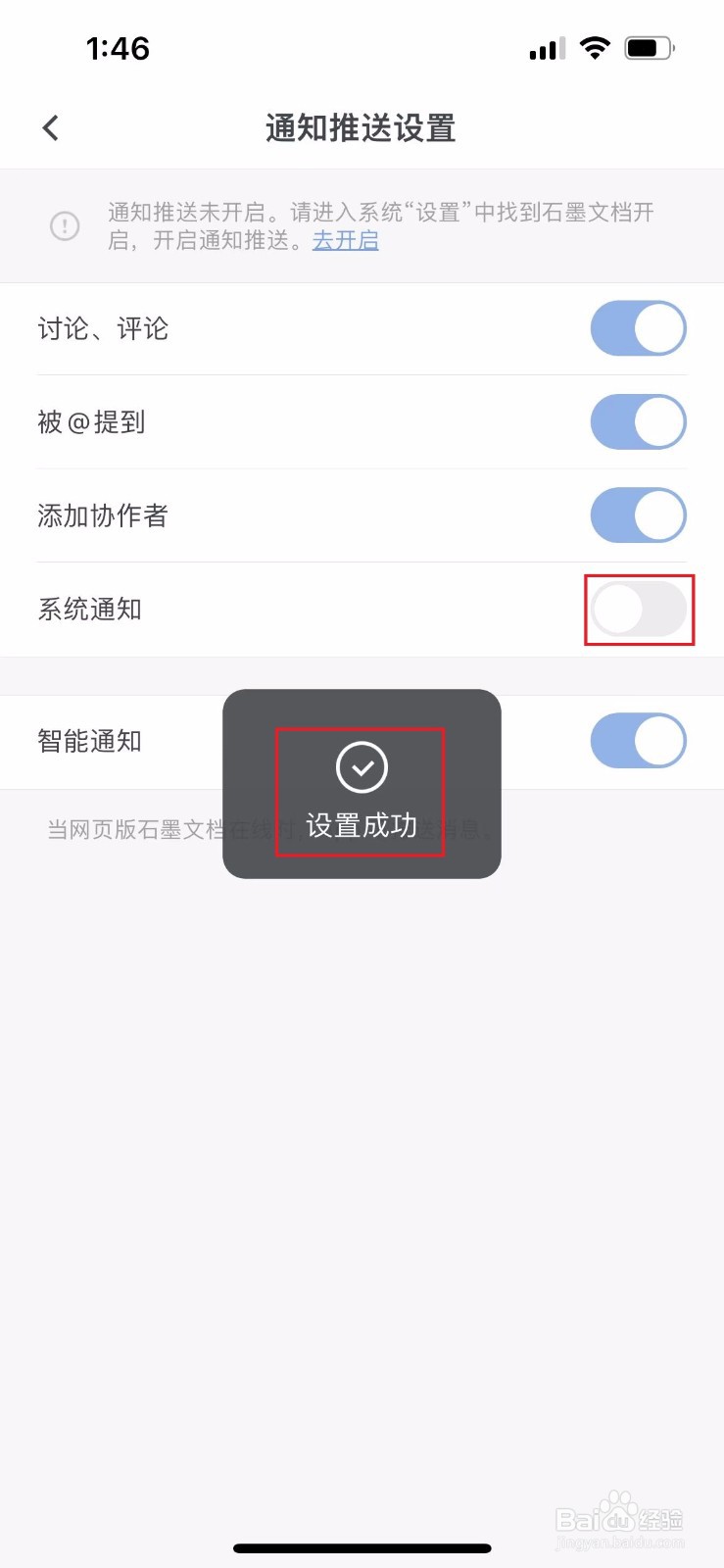Tap the back arrow to exit settings
The height and width of the screenshot is (1568, 724).
50,127
